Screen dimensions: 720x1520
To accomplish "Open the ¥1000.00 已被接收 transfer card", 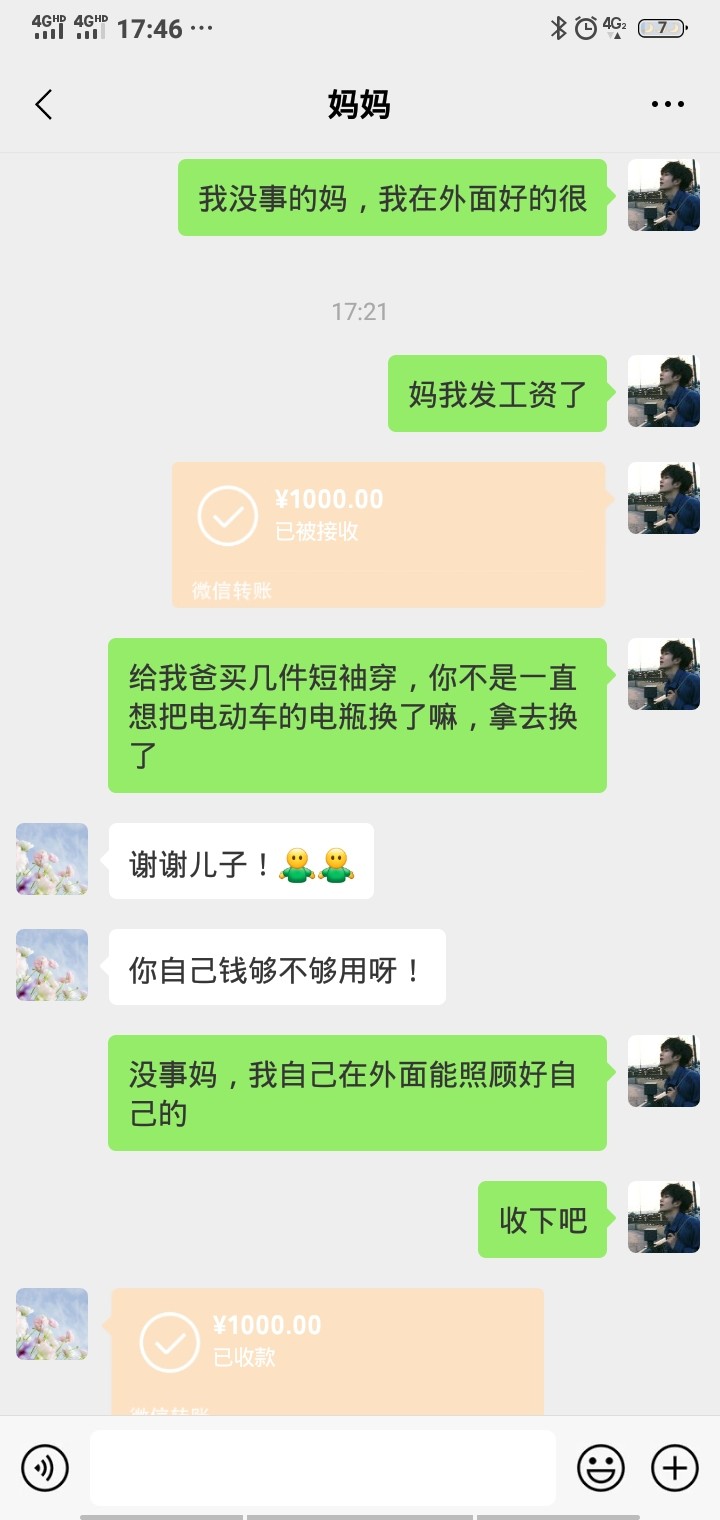I will point(388,534).
